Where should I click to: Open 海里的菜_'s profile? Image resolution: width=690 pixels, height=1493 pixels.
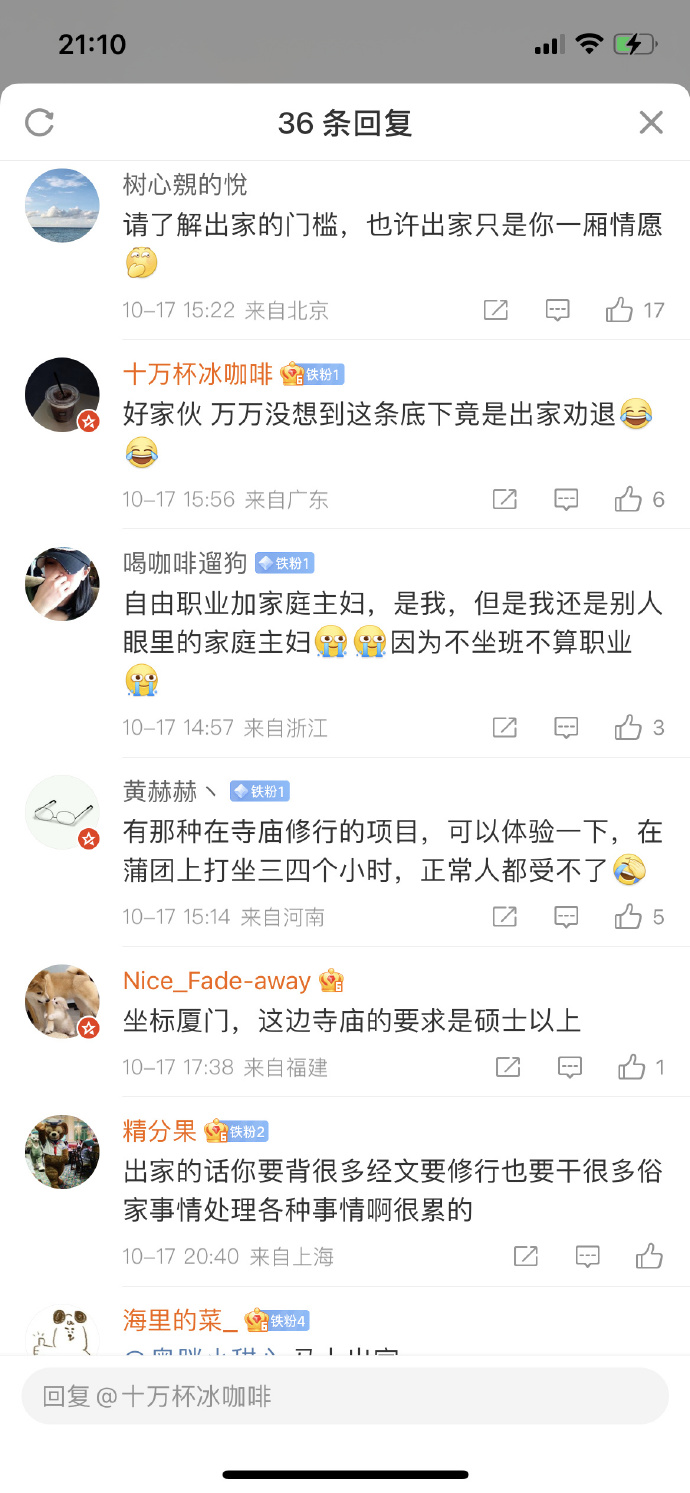pyautogui.click(x=180, y=1320)
